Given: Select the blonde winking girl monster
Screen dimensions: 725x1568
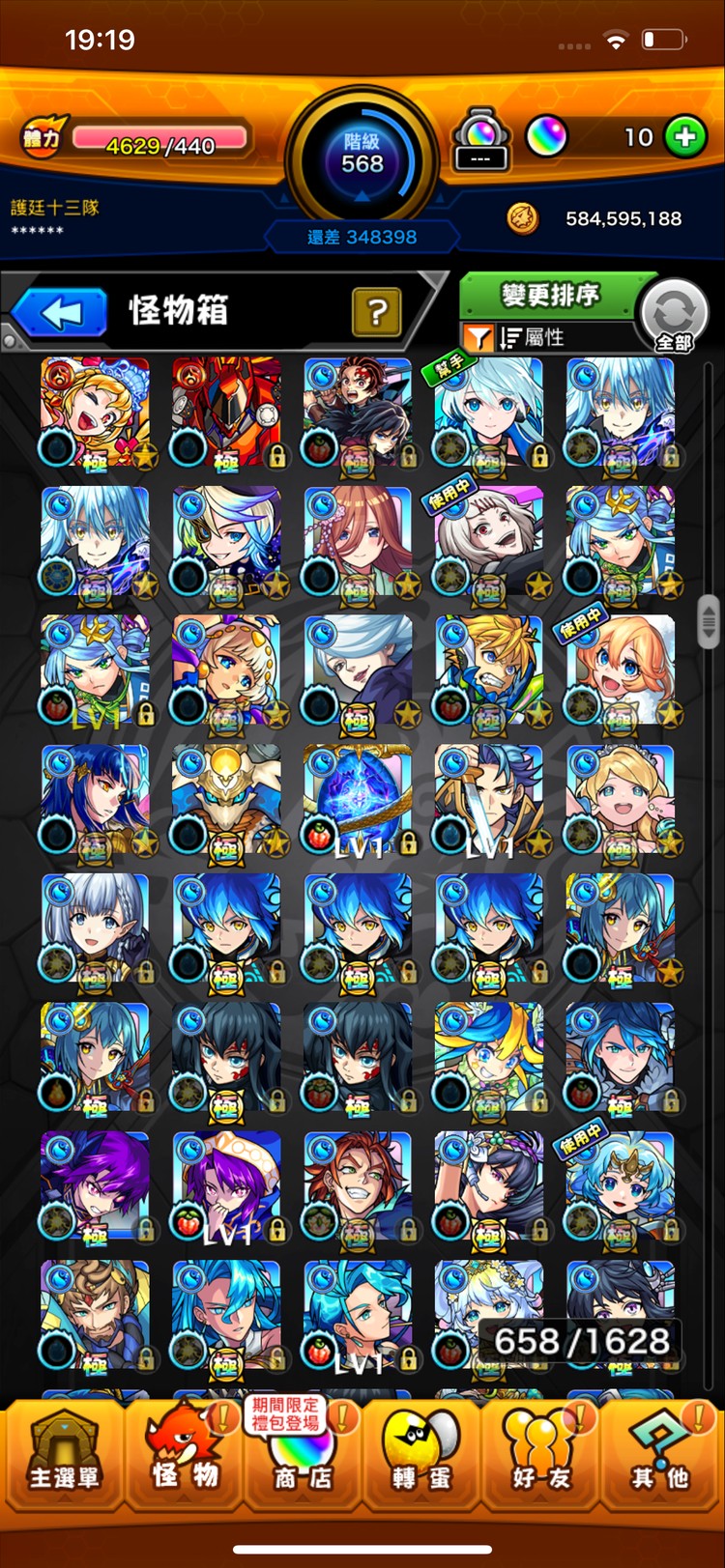Looking at the screenshot, I should 95,413.
